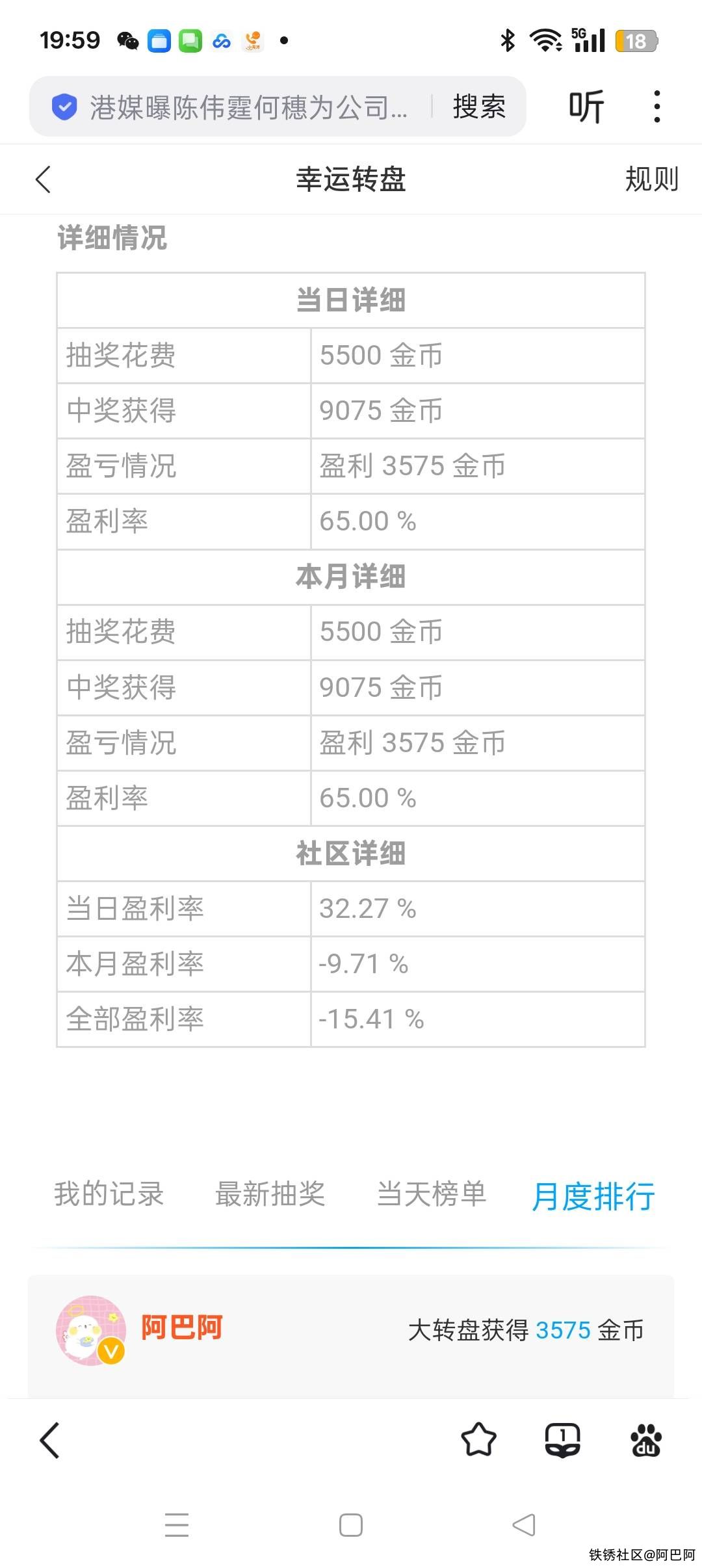Image resolution: width=702 pixels, height=1568 pixels.
Task: Open the 听 listen feature
Action: [586, 107]
